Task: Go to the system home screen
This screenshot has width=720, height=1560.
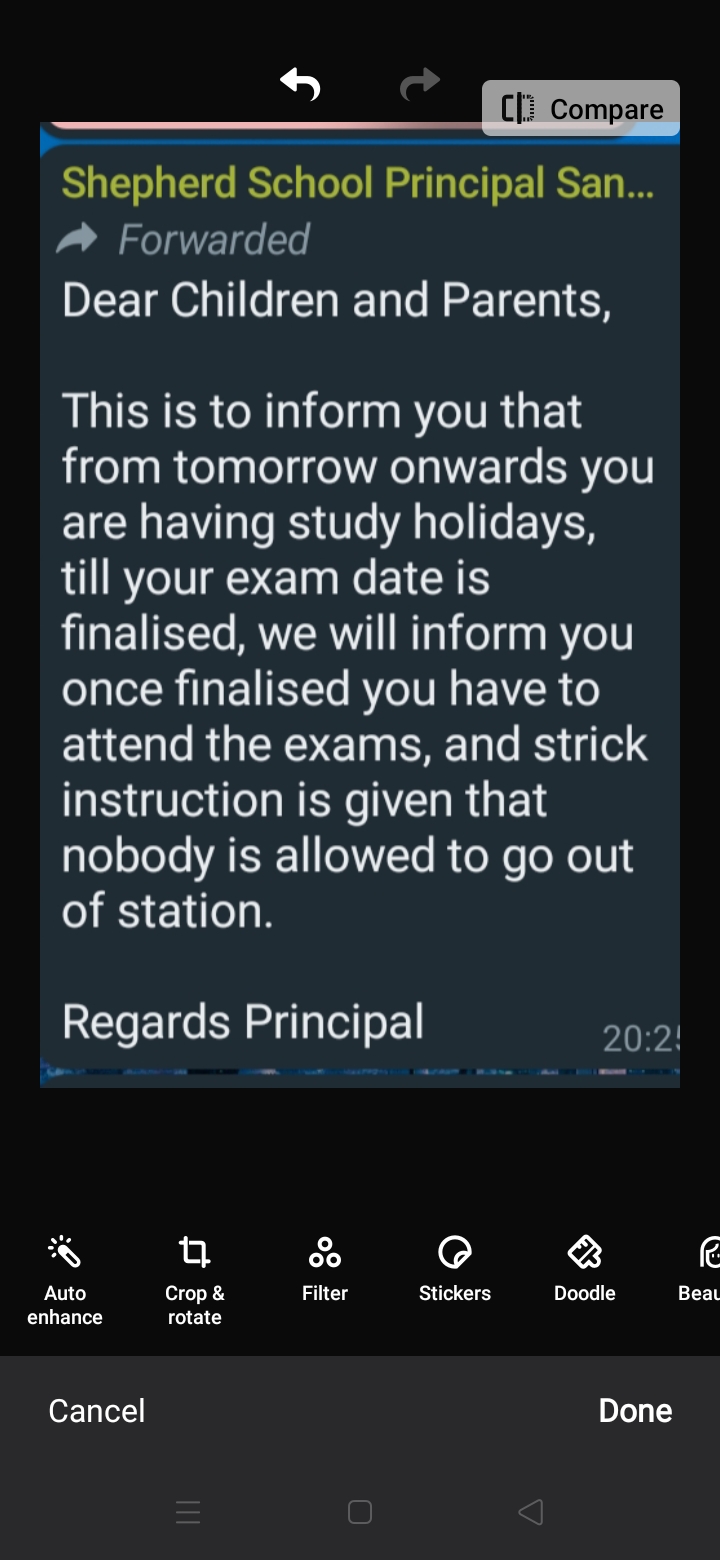Action: (360, 1512)
